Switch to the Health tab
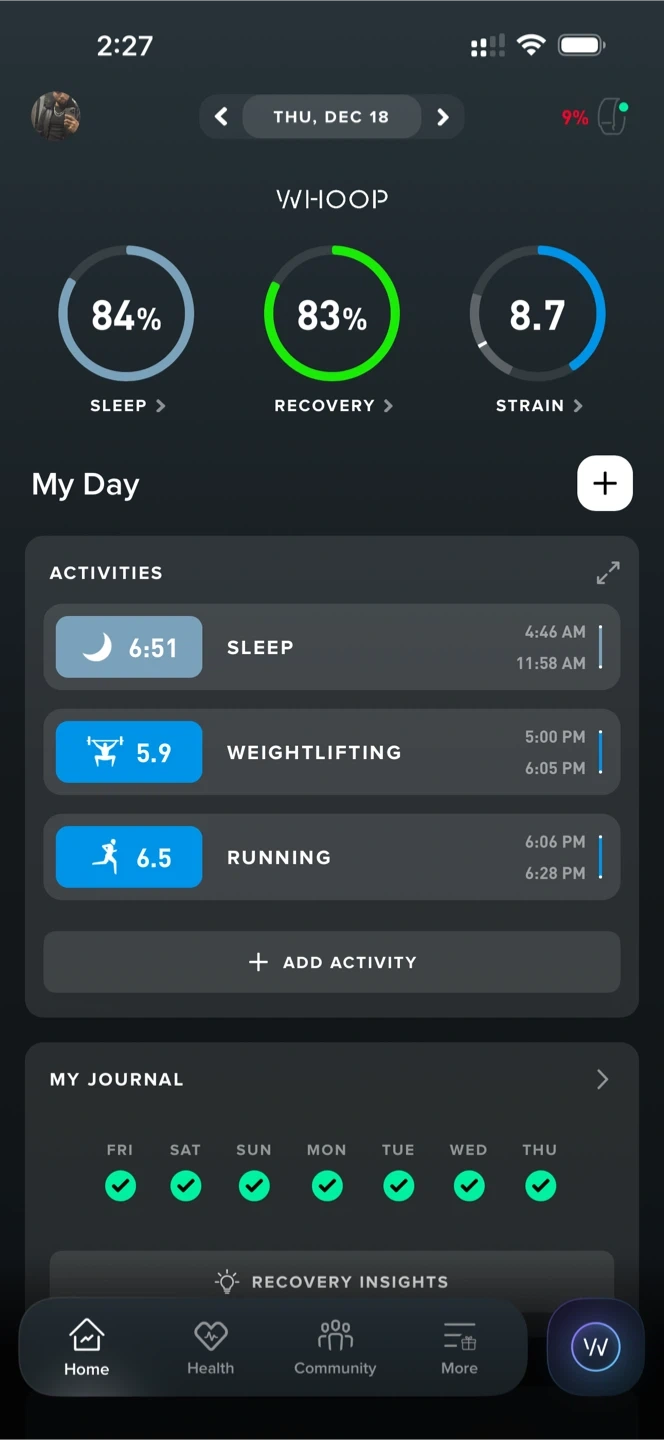Image resolution: width=664 pixels, height=1440 pixels. pyautogui.click(x=210, y=1347)
